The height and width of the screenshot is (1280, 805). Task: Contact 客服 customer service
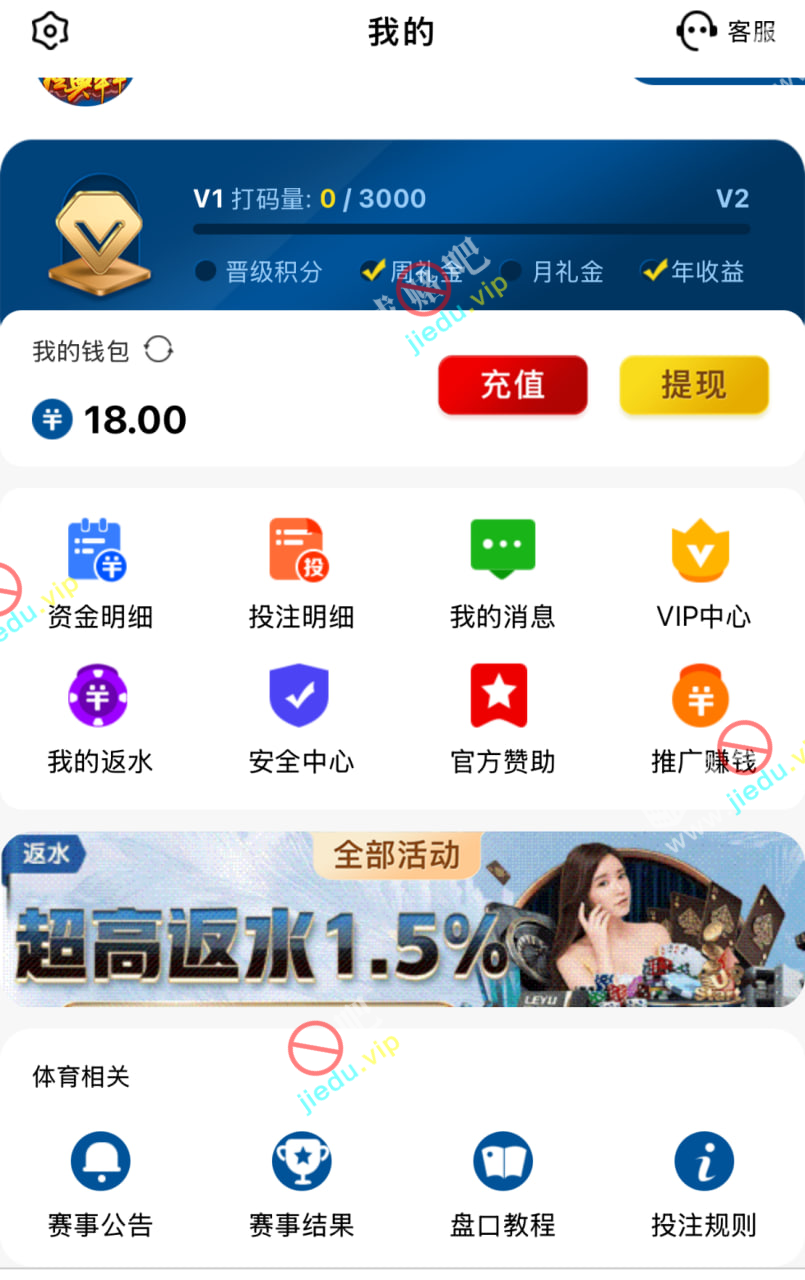[727, 31]
